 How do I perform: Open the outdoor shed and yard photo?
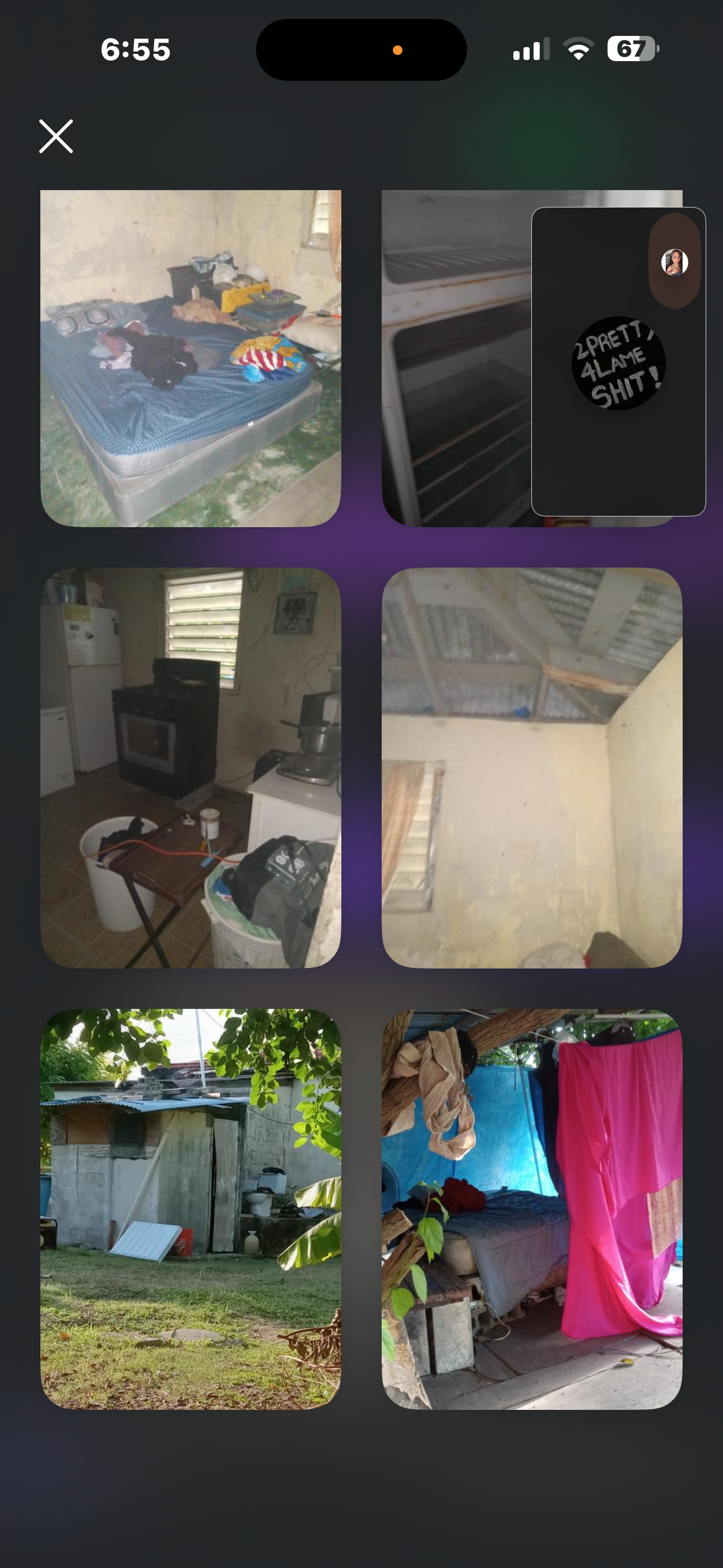point(191,1209)
